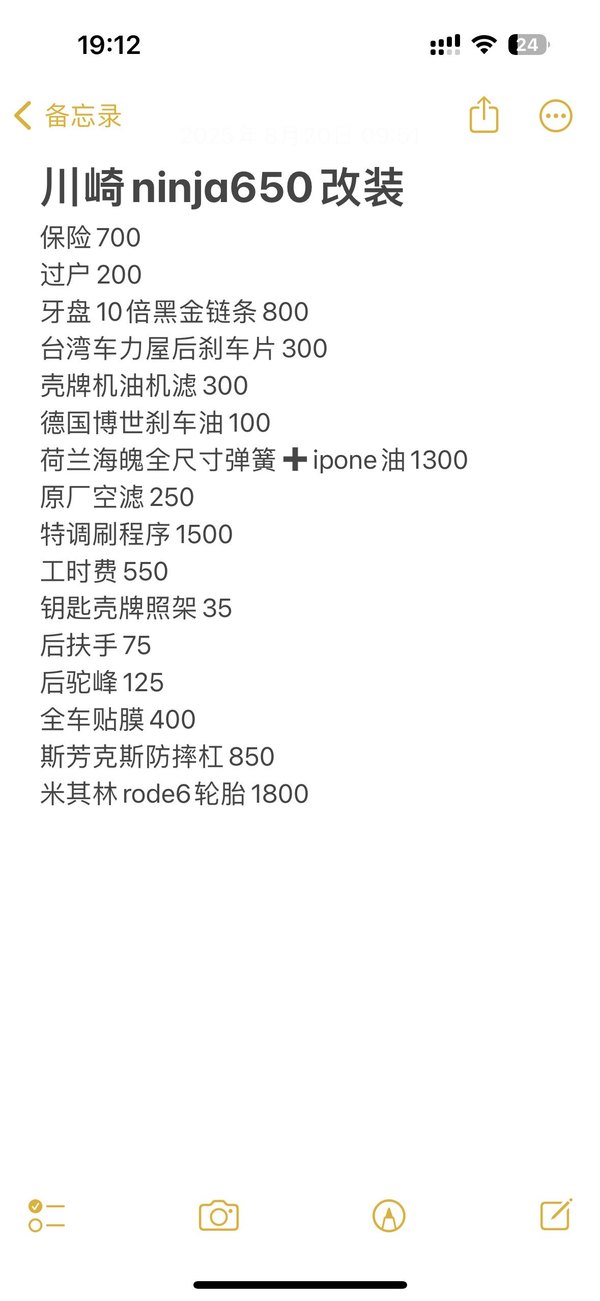Open the more options menu
This screenshot has width=600, height=1301.
[x=556, y=116]
